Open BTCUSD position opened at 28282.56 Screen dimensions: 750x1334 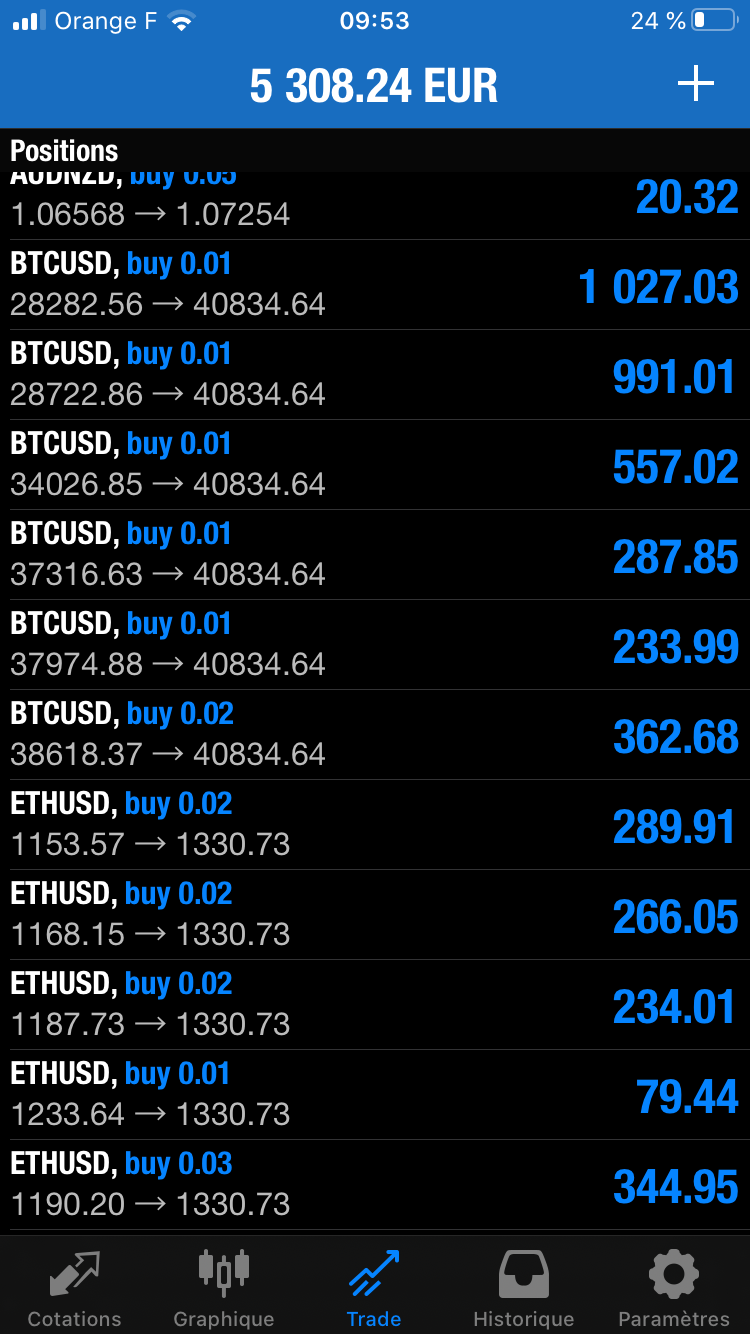[375, 285]
